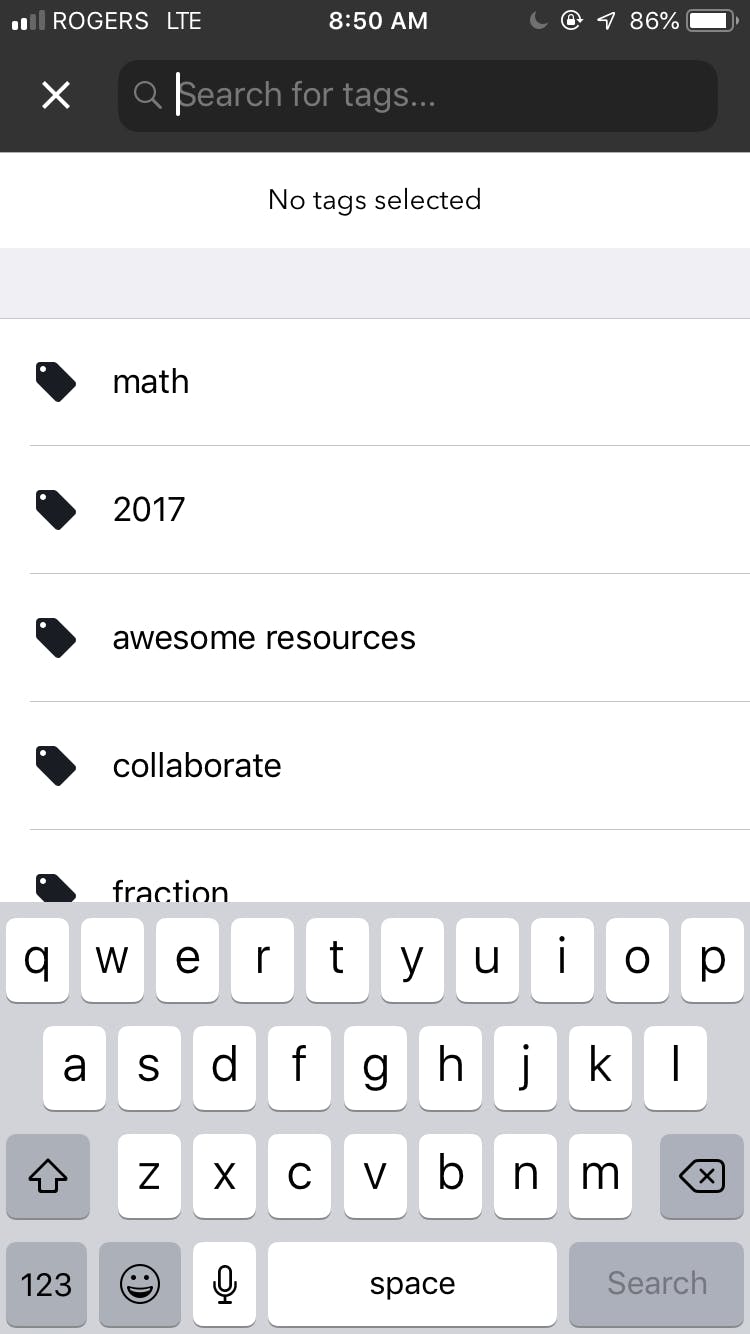Close the tag search screen

pyautogui.click(x=56, y=95)
